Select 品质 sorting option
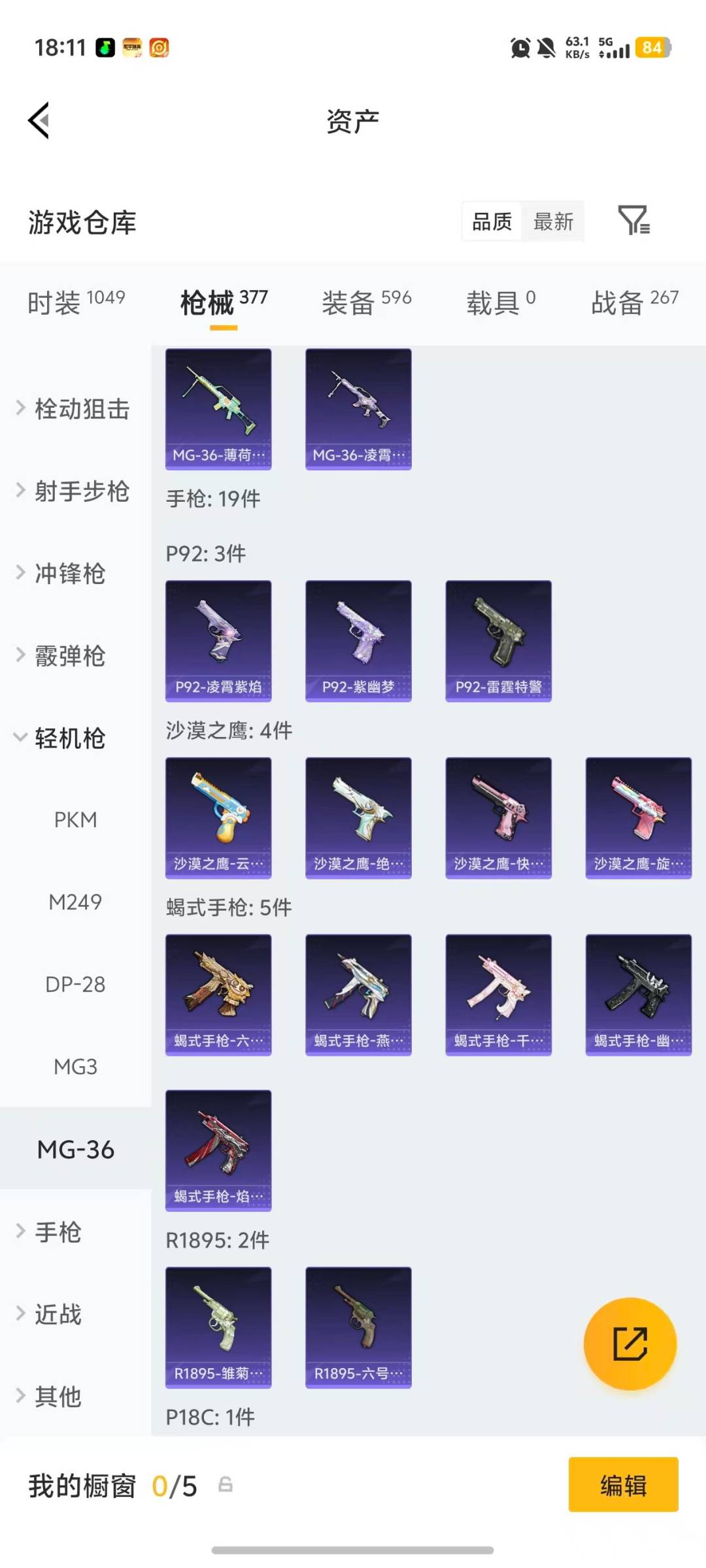 (490, 221)
